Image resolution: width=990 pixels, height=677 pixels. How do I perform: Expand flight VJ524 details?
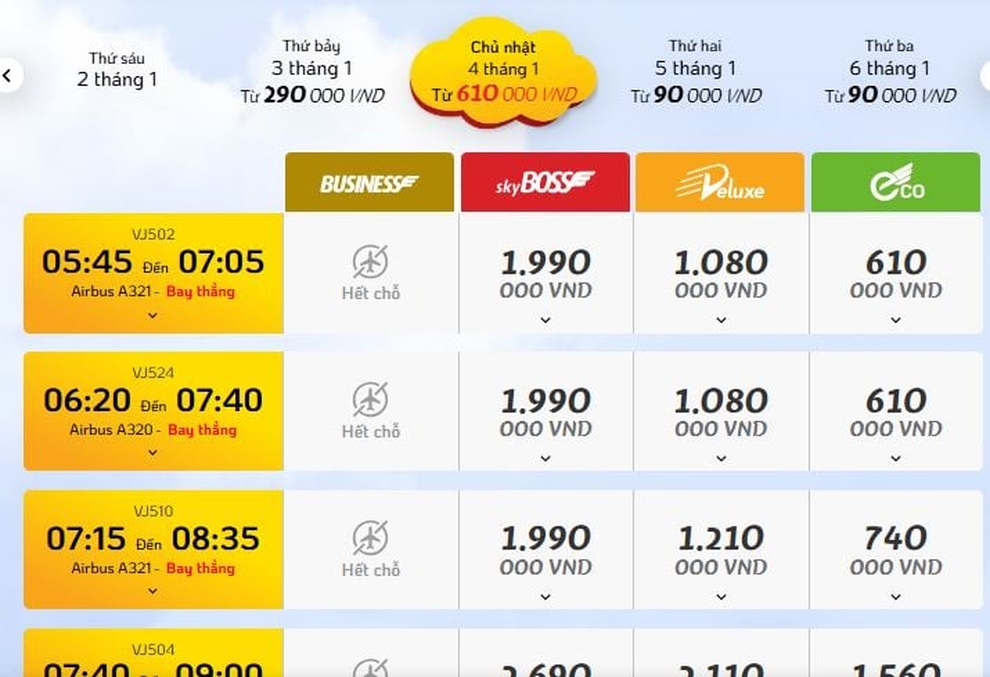(153, 453)
